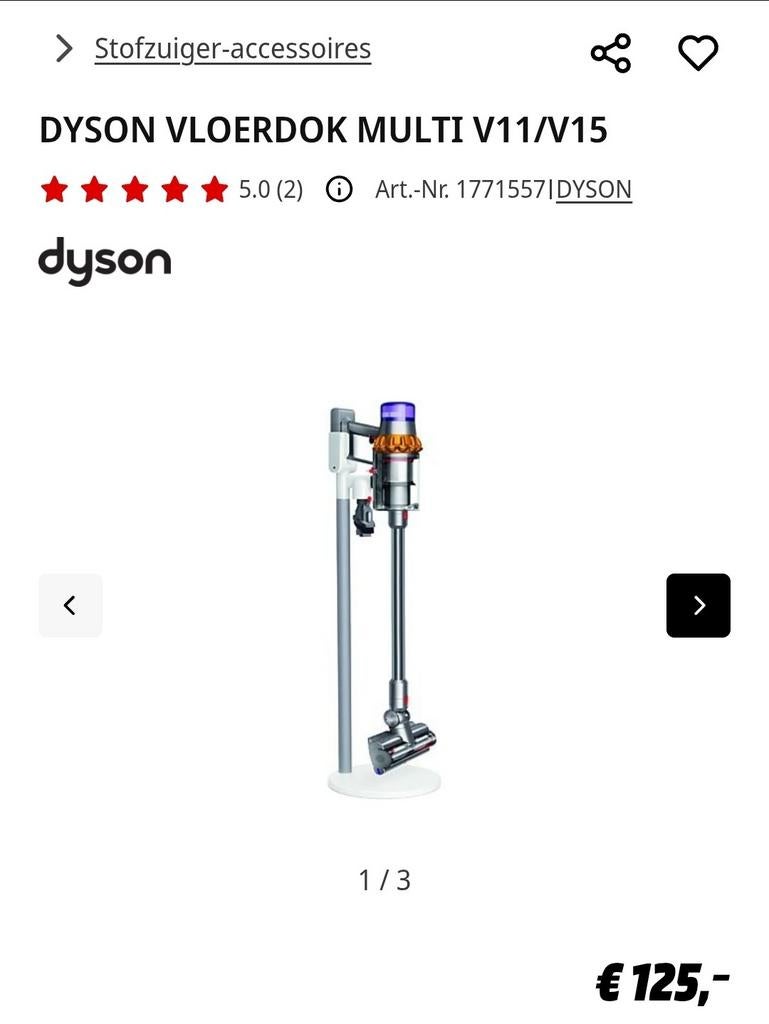Click the fourth red rating star
Viewport: 769px width, 1024px height.
click(x=174, y=187)
